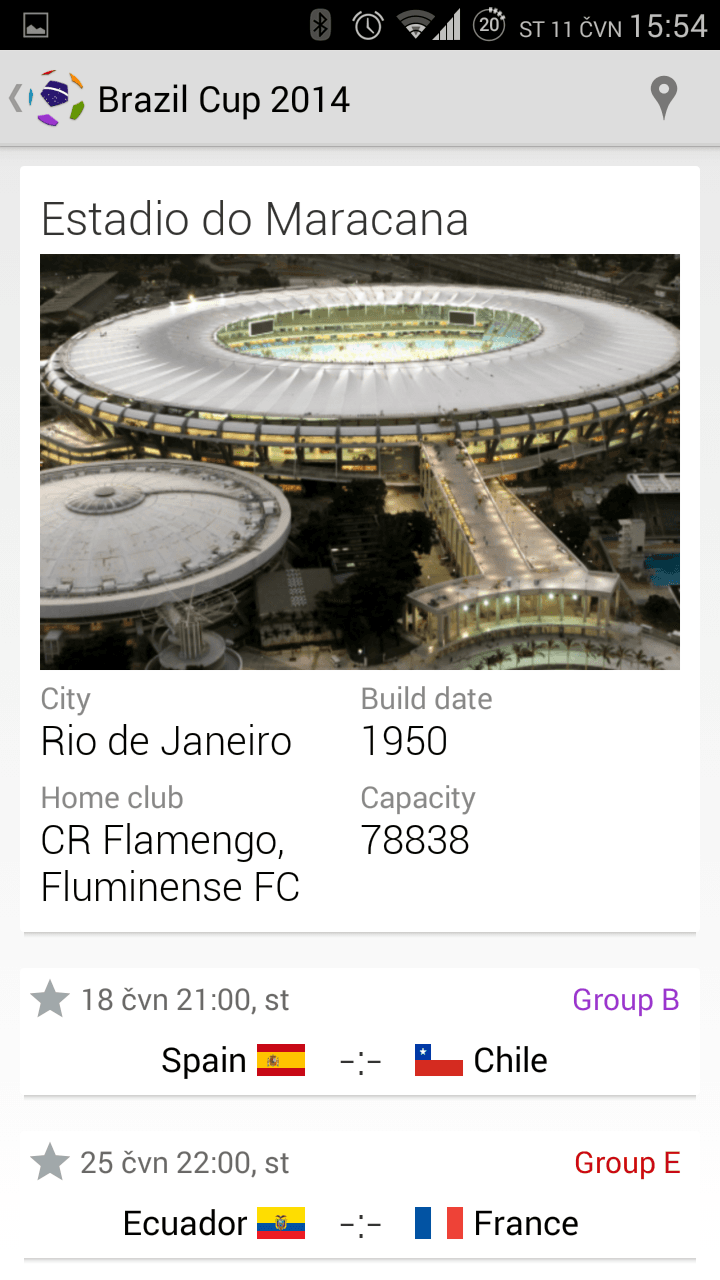The height and width of the screenshot is (1280, 720).
Task: Open the Group B match details
Action: (626, 1000)
